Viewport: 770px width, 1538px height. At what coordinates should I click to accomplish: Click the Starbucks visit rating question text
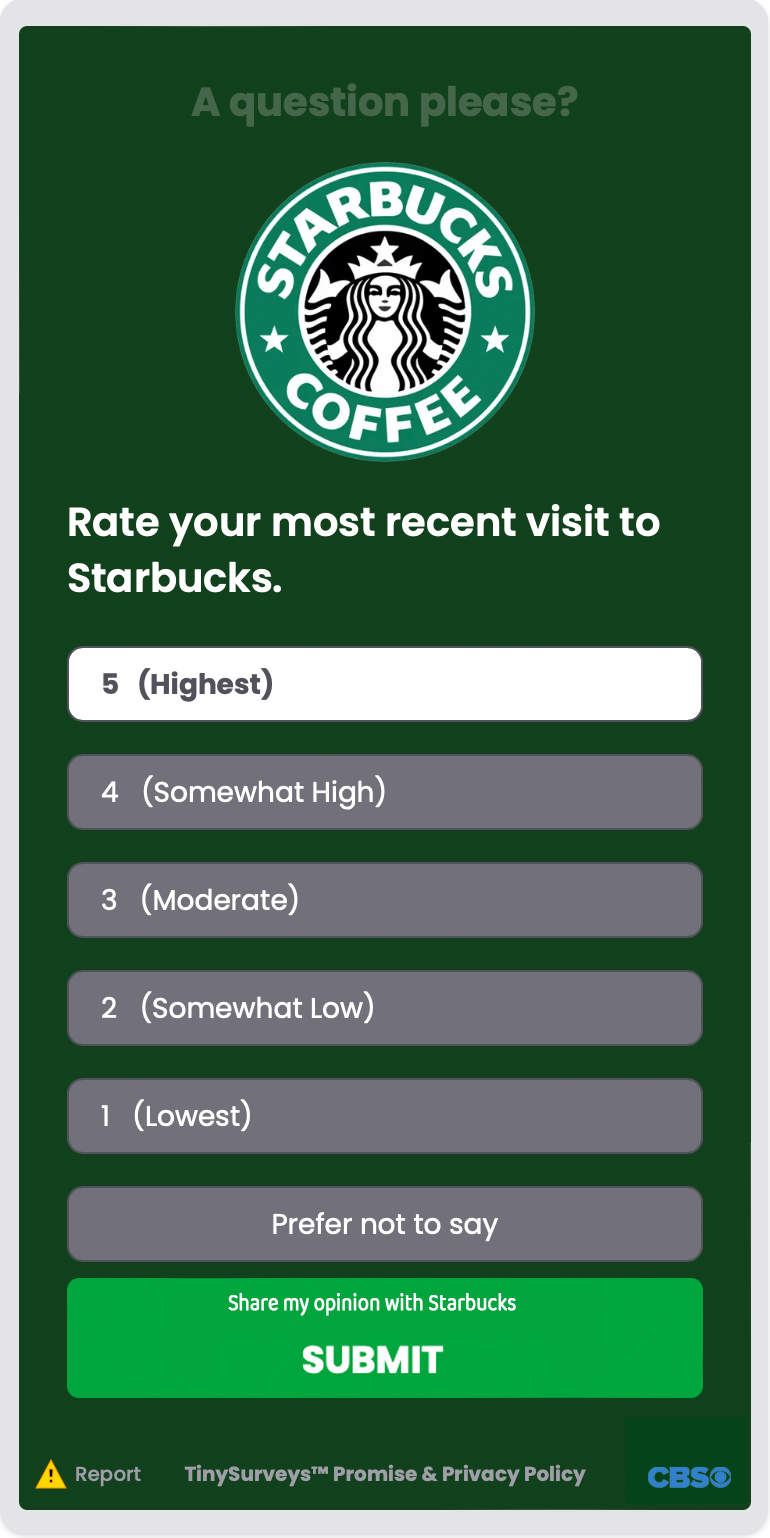363,550
